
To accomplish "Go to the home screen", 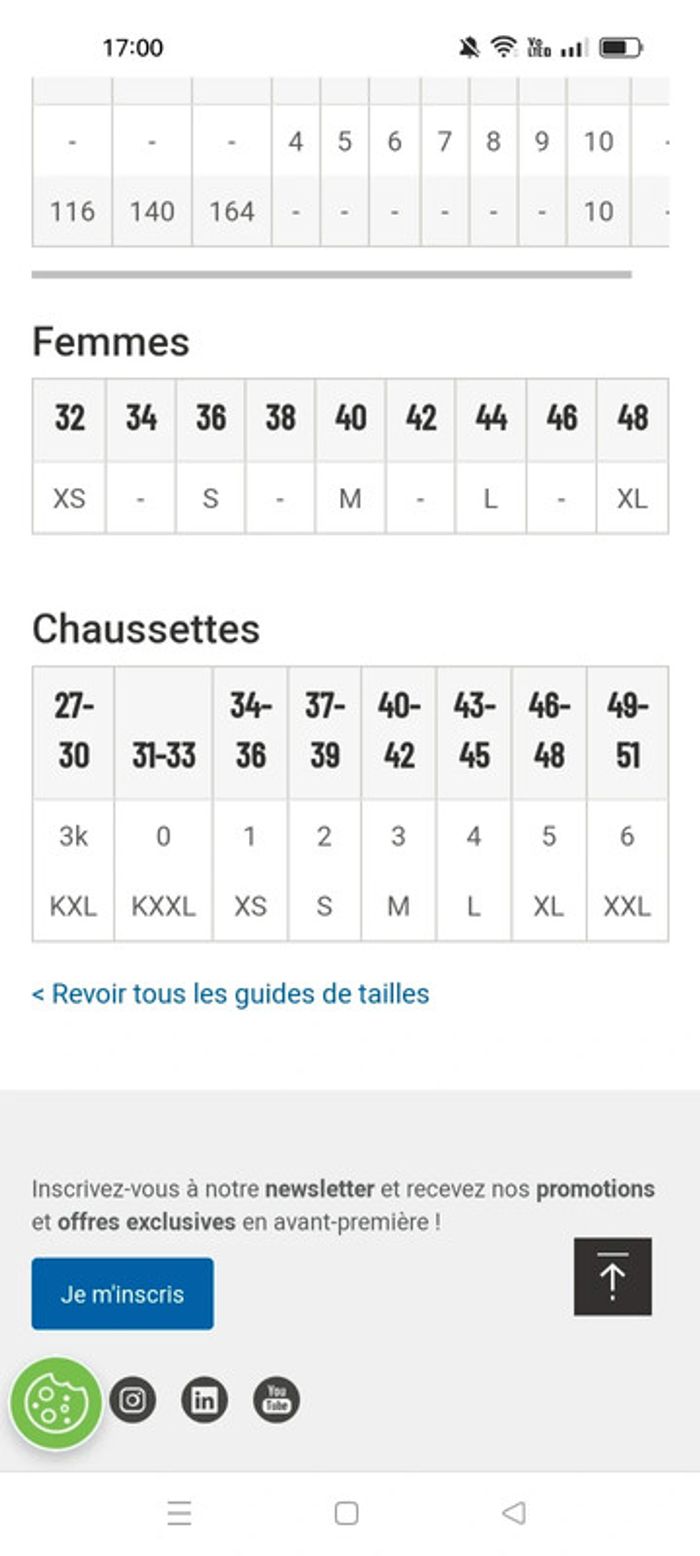I will tap(346, 1513).
